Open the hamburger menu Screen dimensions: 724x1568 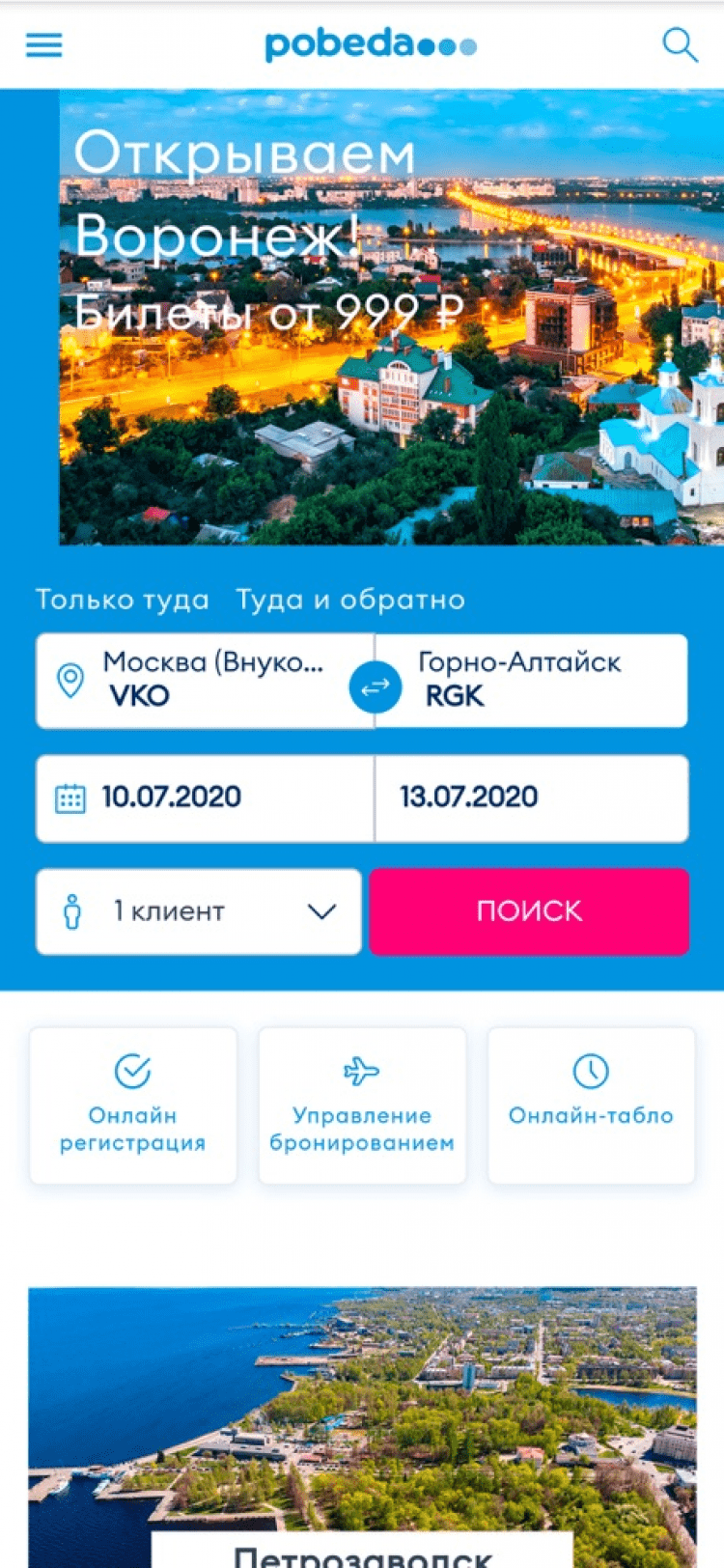pyautogui.click(x=43, y=45)
